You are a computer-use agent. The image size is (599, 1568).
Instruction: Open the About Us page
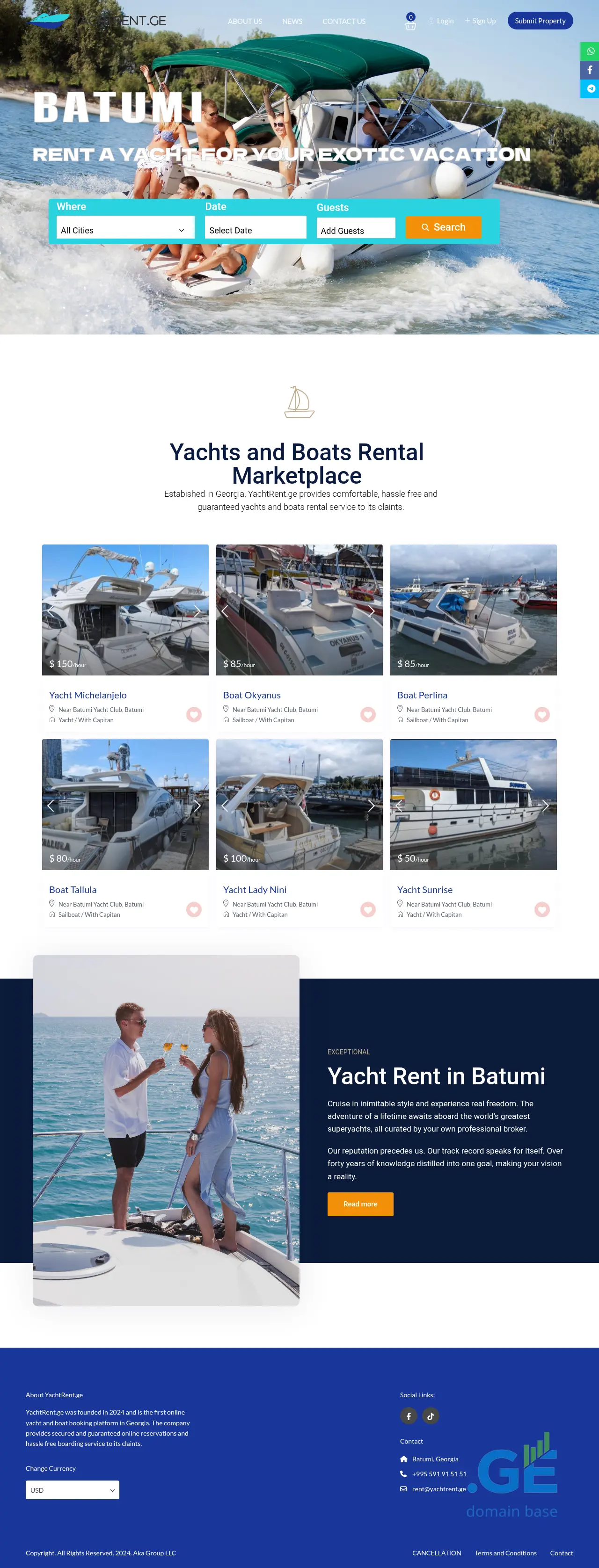[x=245, y=22]
